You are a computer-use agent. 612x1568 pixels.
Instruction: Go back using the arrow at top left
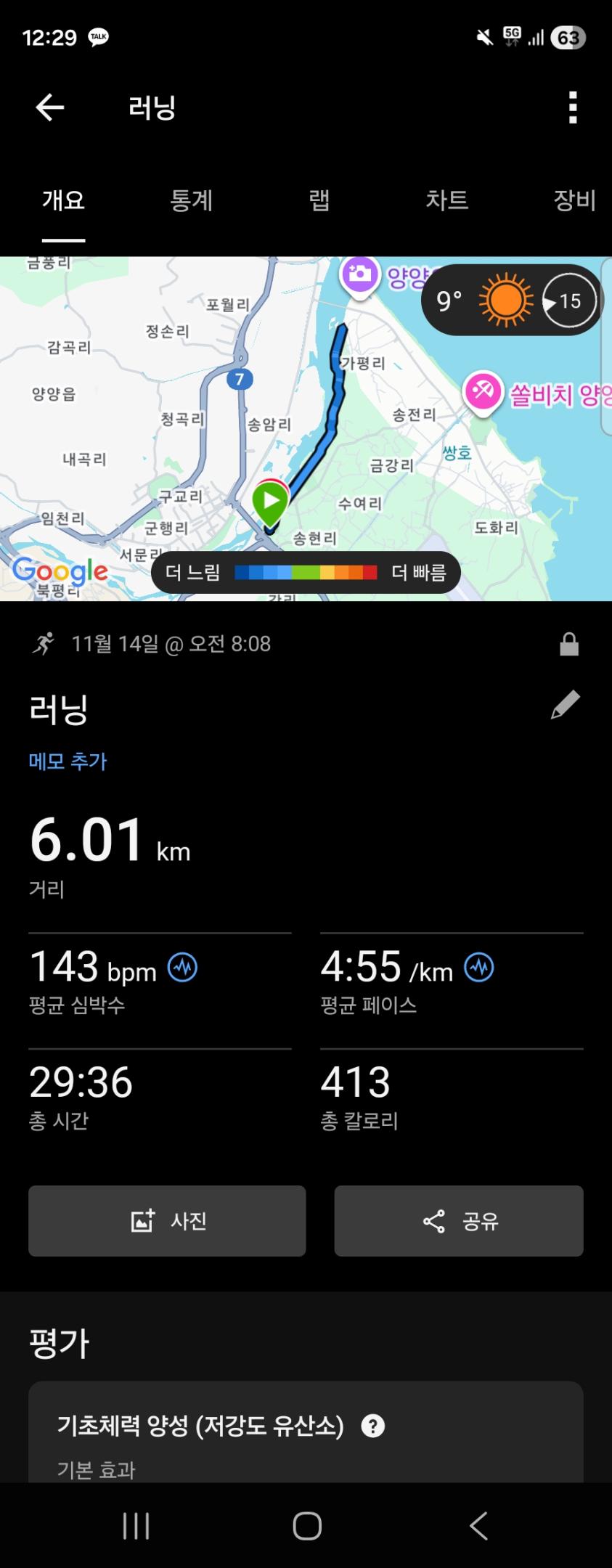49,107
